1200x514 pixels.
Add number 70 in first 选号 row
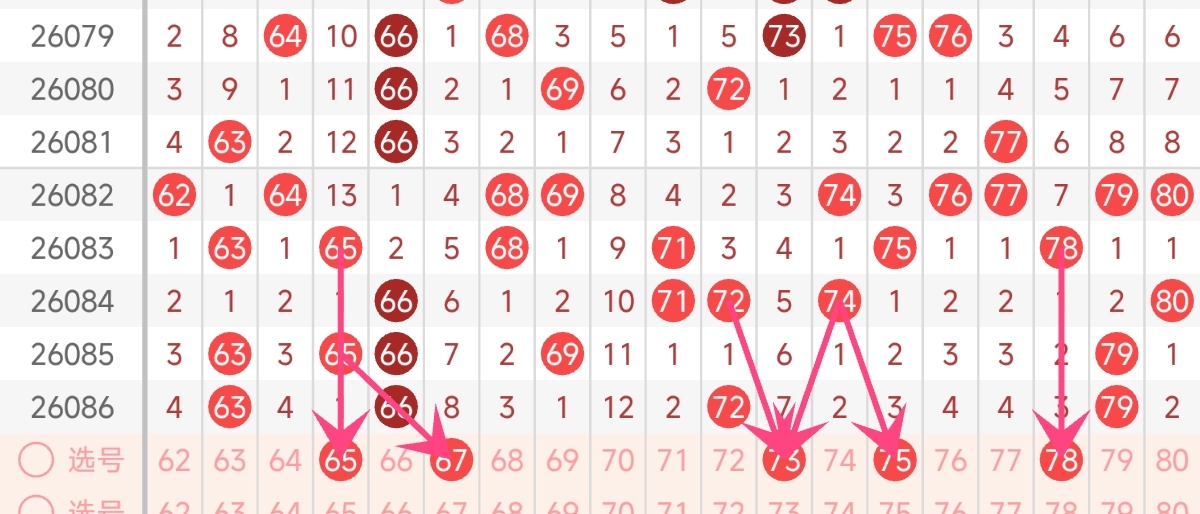point(618,461)
